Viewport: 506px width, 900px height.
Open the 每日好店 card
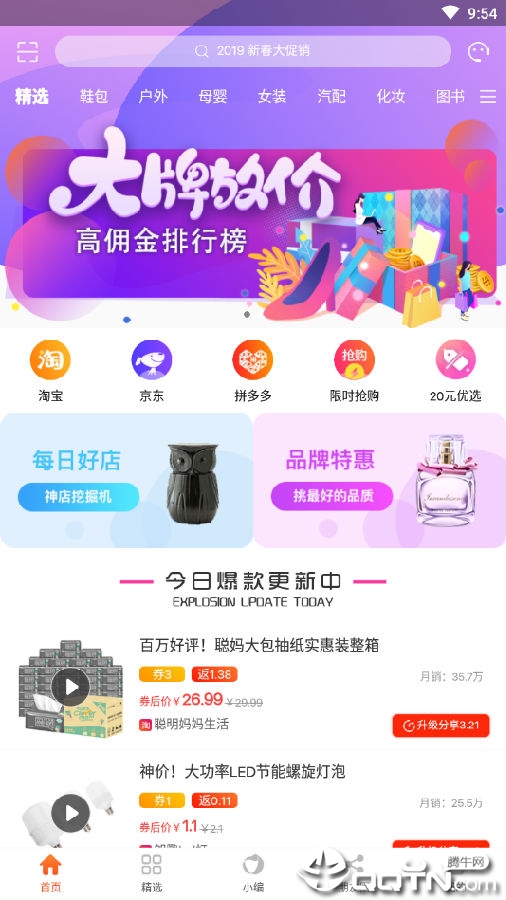[x=126, y=480]
